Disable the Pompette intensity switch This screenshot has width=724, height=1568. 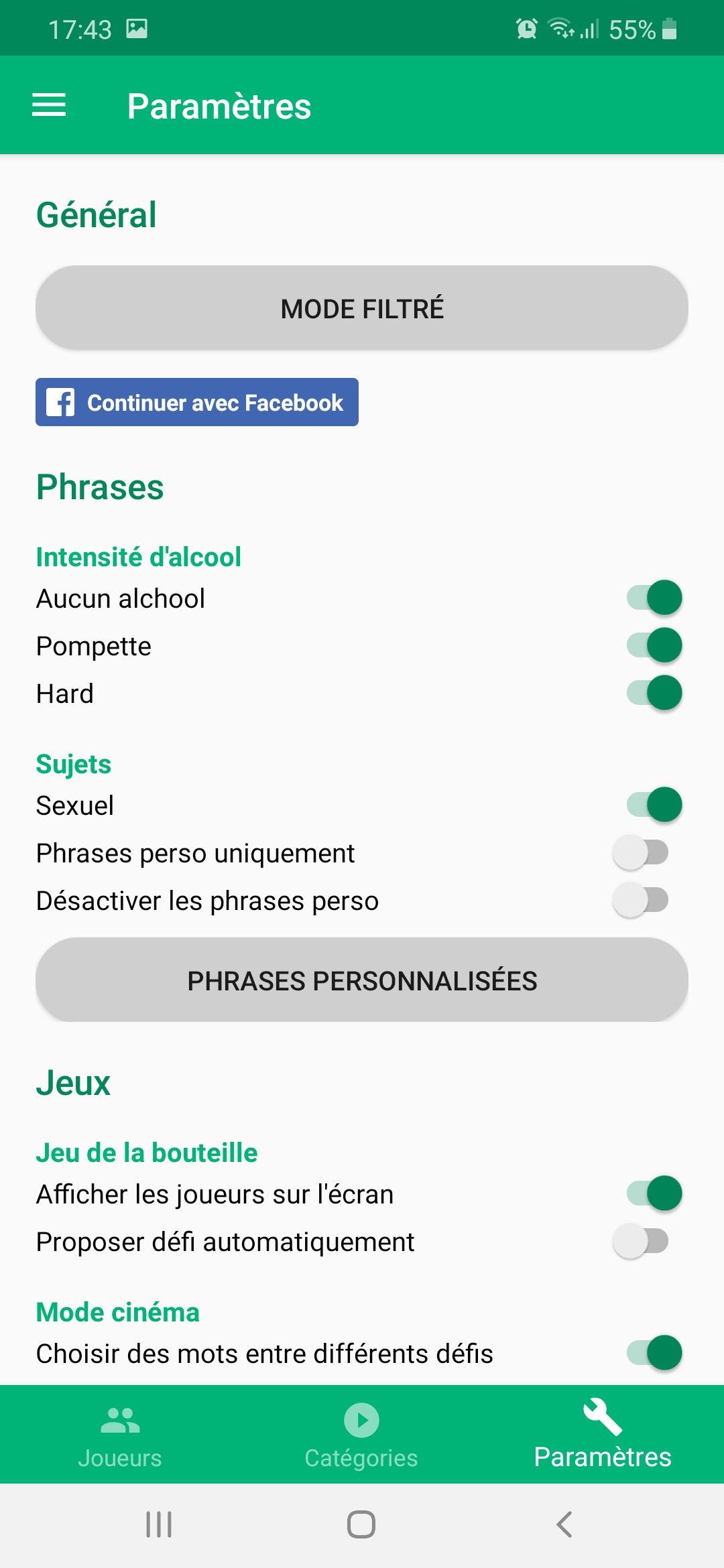pyautogui.click(x=654, y=645)
